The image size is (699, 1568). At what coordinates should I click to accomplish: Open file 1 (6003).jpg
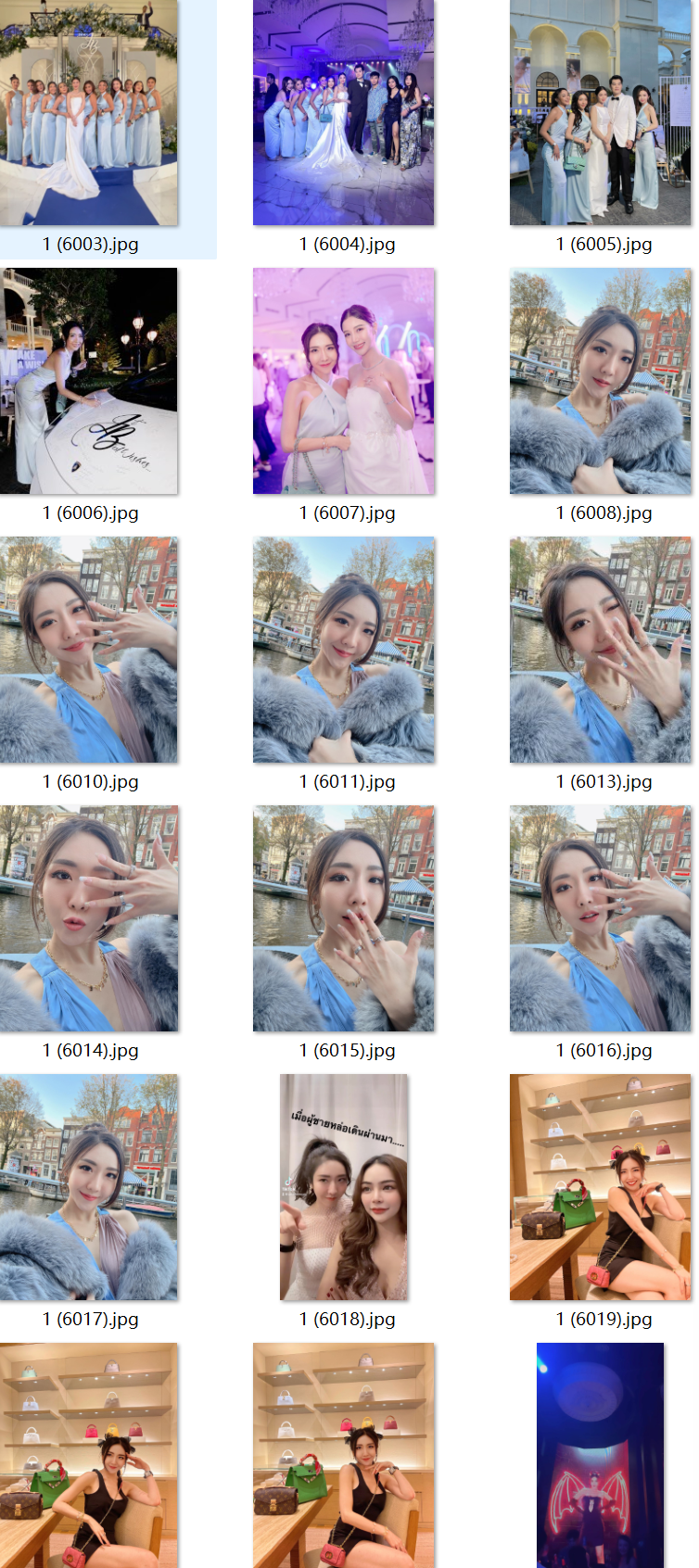coord(89,113)
